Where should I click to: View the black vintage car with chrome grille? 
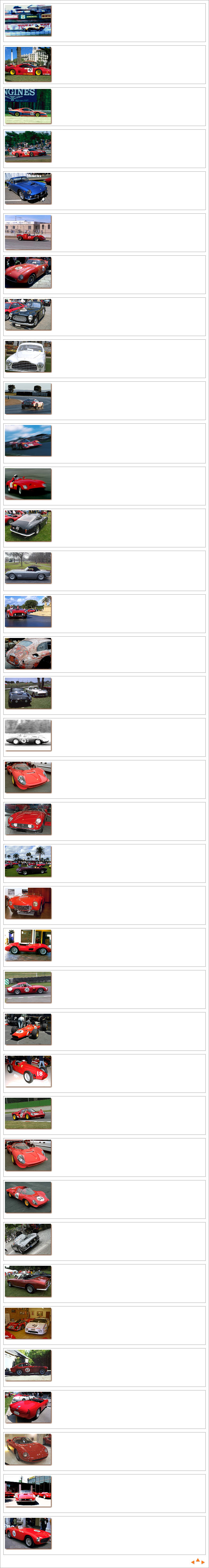(x=28, y=314)
